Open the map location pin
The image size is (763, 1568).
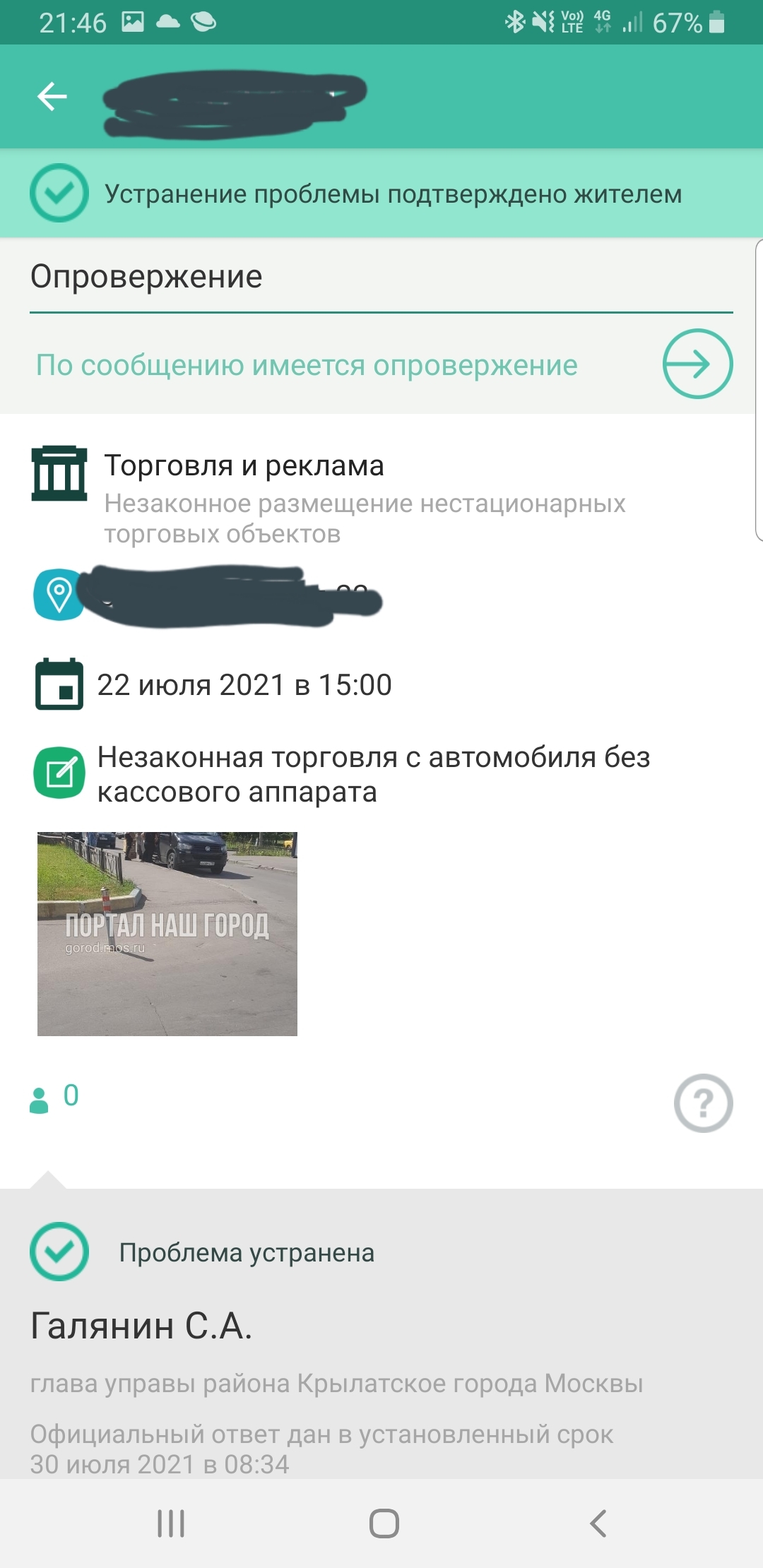point(59,595)
